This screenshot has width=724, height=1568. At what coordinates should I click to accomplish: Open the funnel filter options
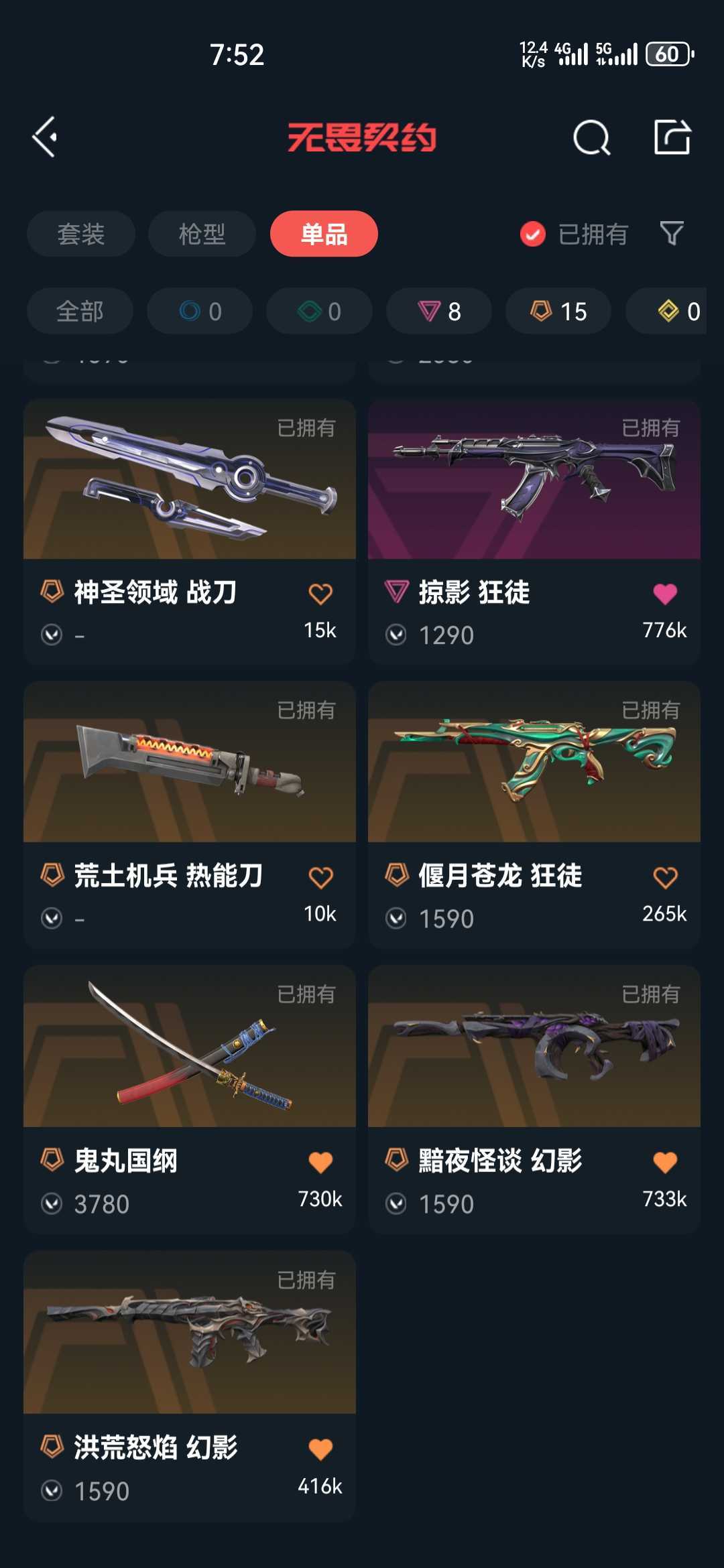[x=672, y=233]
